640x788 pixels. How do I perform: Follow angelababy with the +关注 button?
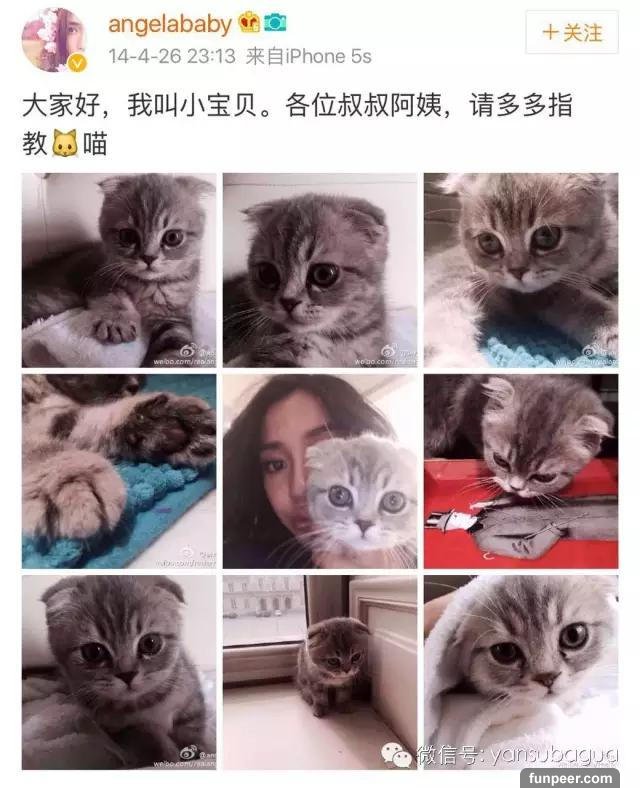click(x=572, y=33)
